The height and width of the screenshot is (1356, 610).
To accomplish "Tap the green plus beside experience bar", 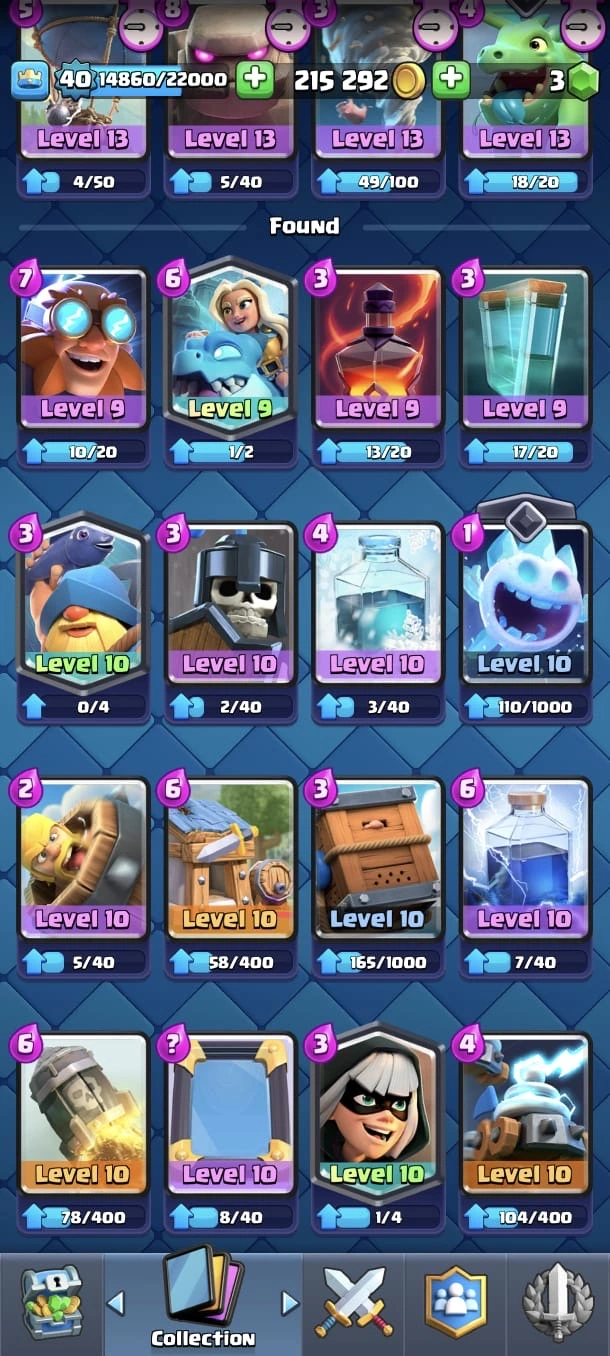I will pyautogui.click(x=254, y=80).
